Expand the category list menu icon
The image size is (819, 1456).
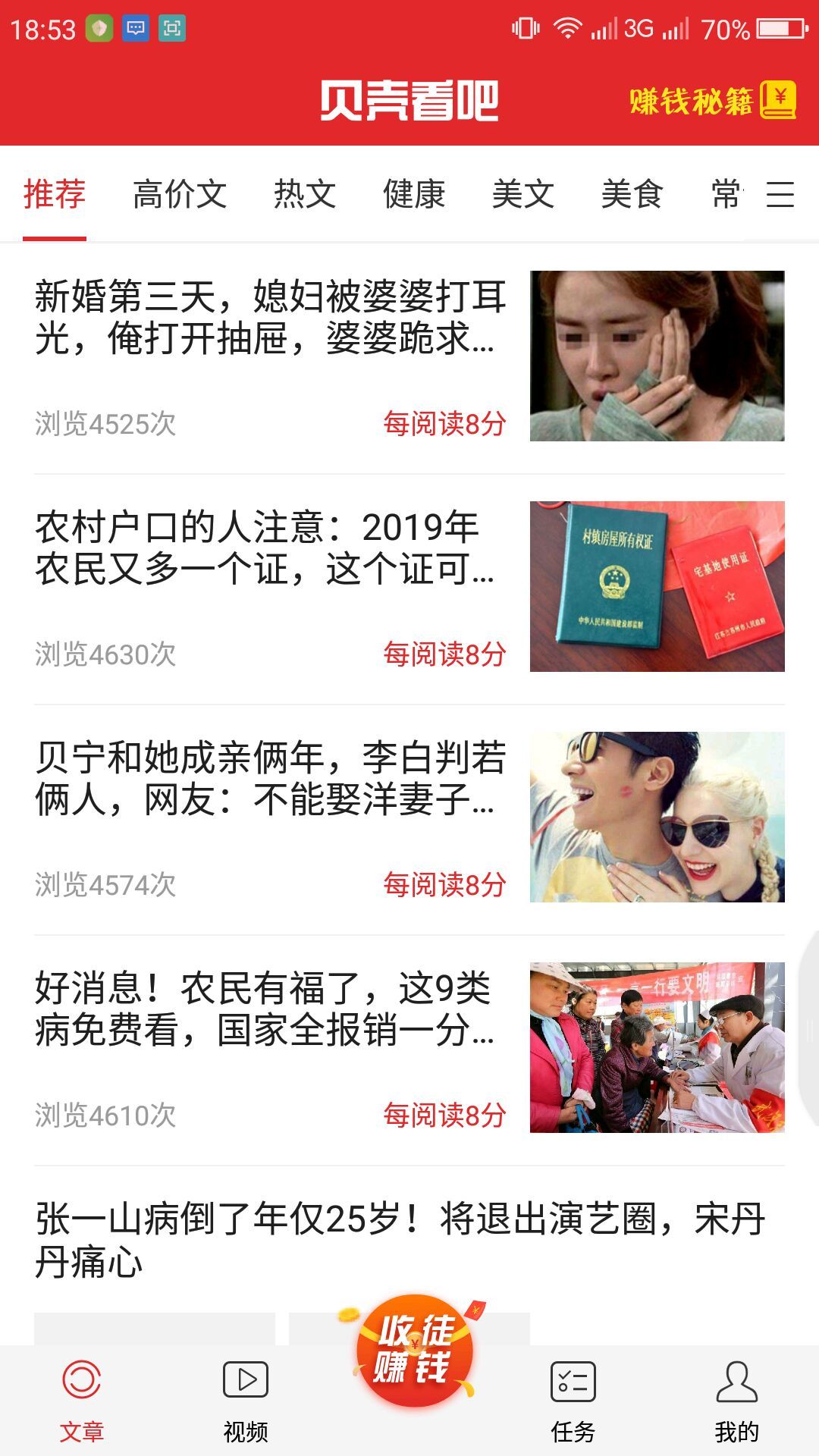coord(780,194)
